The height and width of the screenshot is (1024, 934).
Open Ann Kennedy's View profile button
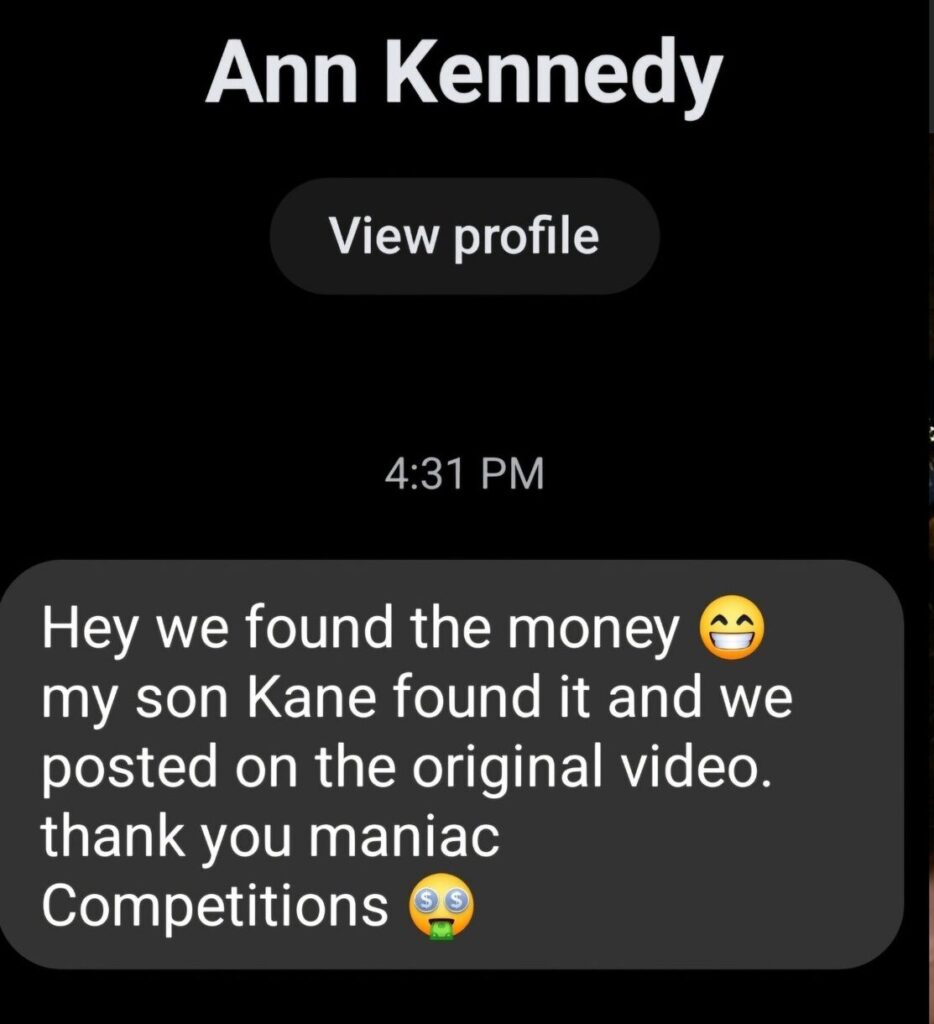click(x=464, y=237)
